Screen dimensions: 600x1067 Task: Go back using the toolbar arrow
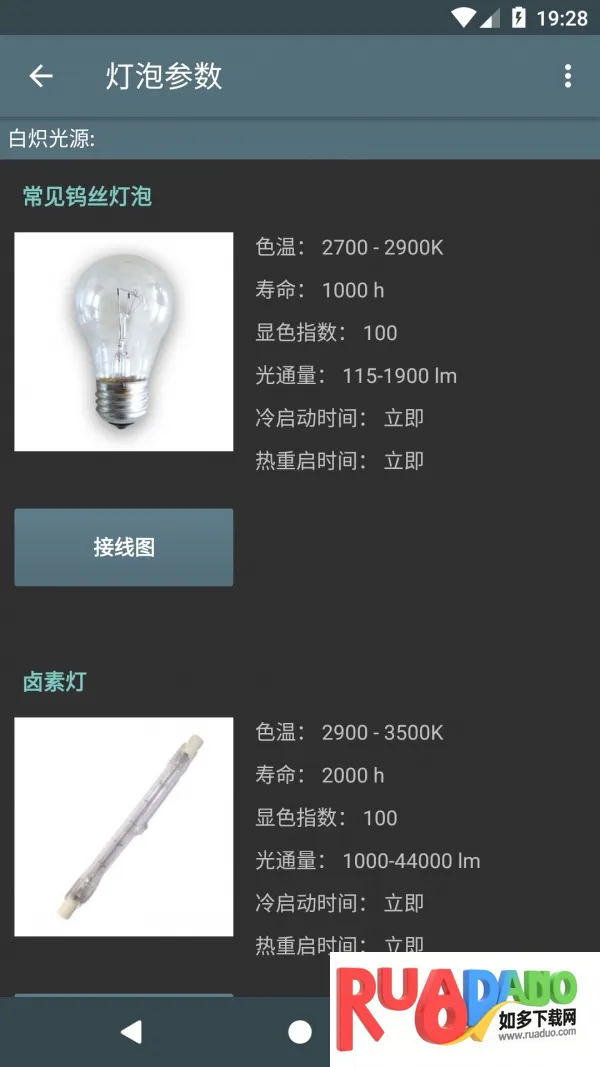41,76
